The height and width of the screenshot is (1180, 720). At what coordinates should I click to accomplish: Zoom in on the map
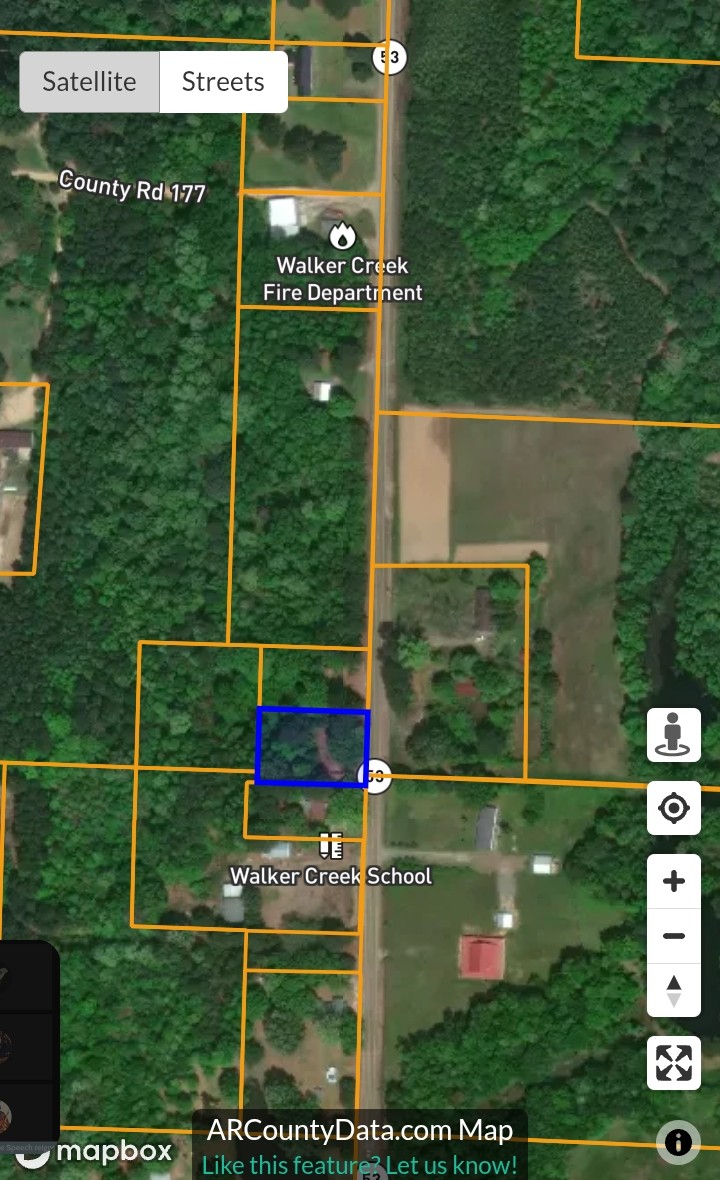[x=673, y=881]
